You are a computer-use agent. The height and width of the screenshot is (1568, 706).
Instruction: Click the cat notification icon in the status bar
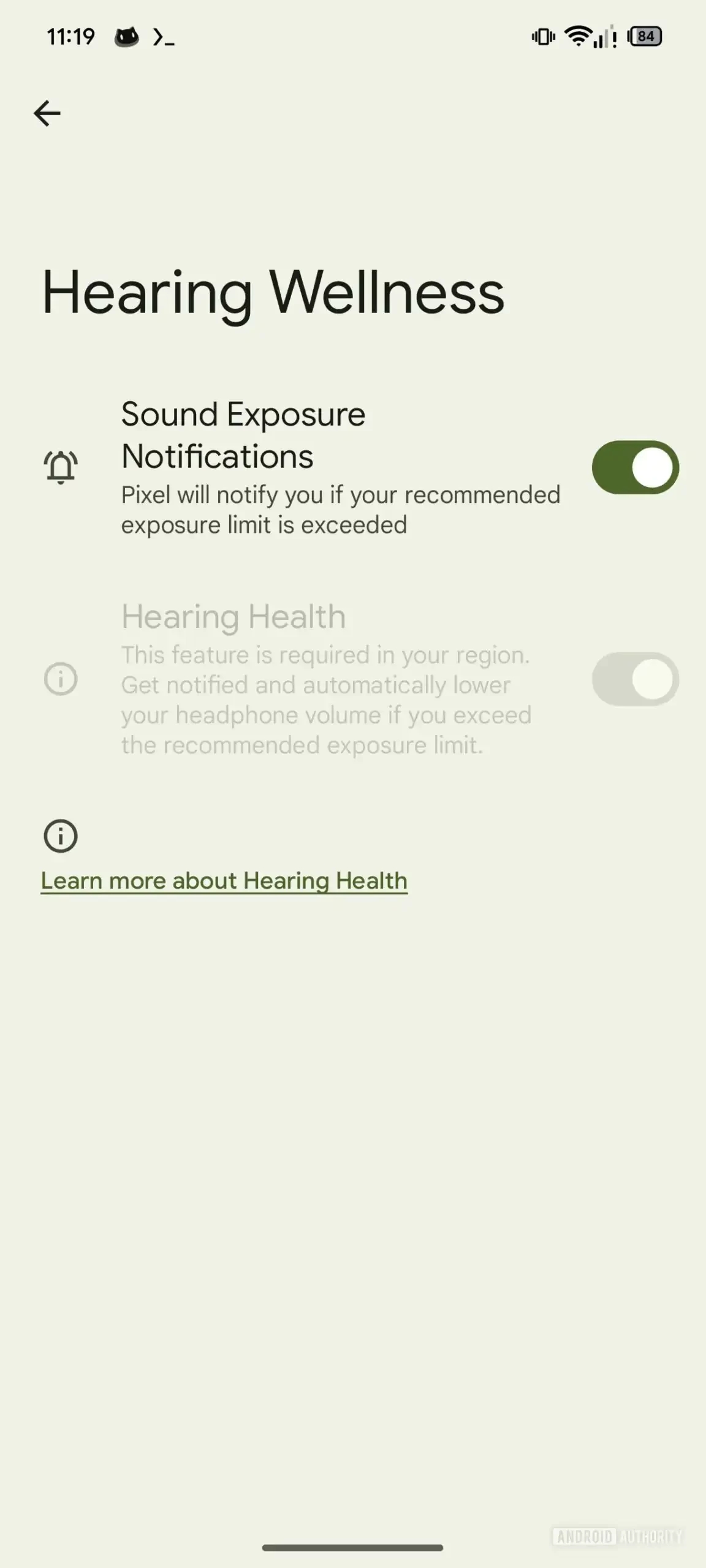click(127, 37)
